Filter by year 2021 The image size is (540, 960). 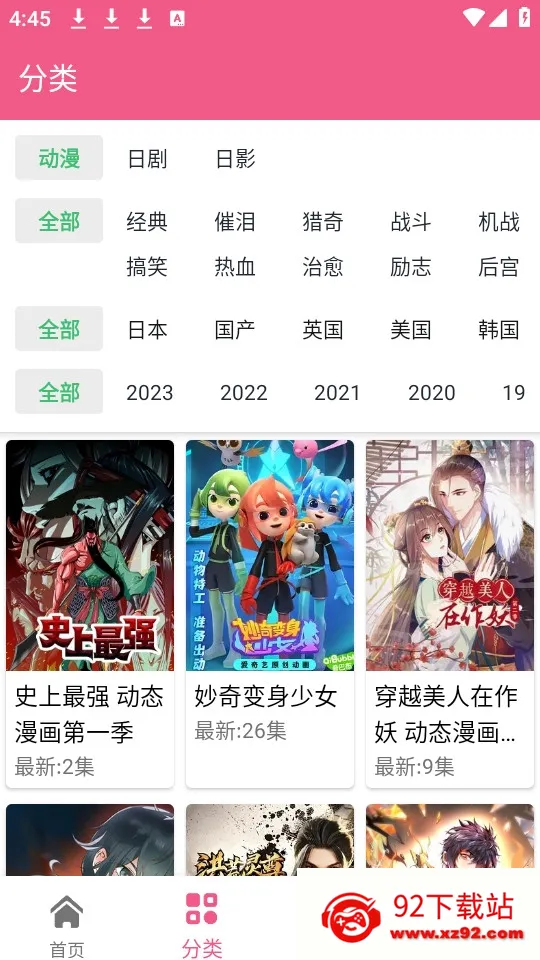[337, 392]
